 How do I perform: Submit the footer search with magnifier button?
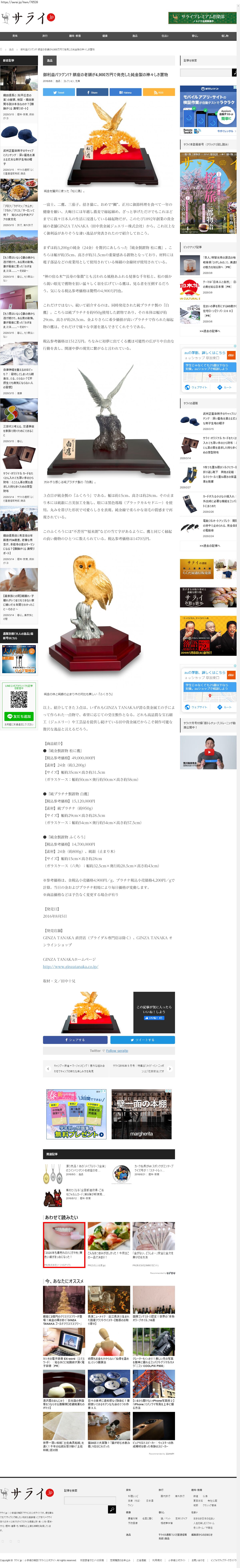tap(111, 1509)
